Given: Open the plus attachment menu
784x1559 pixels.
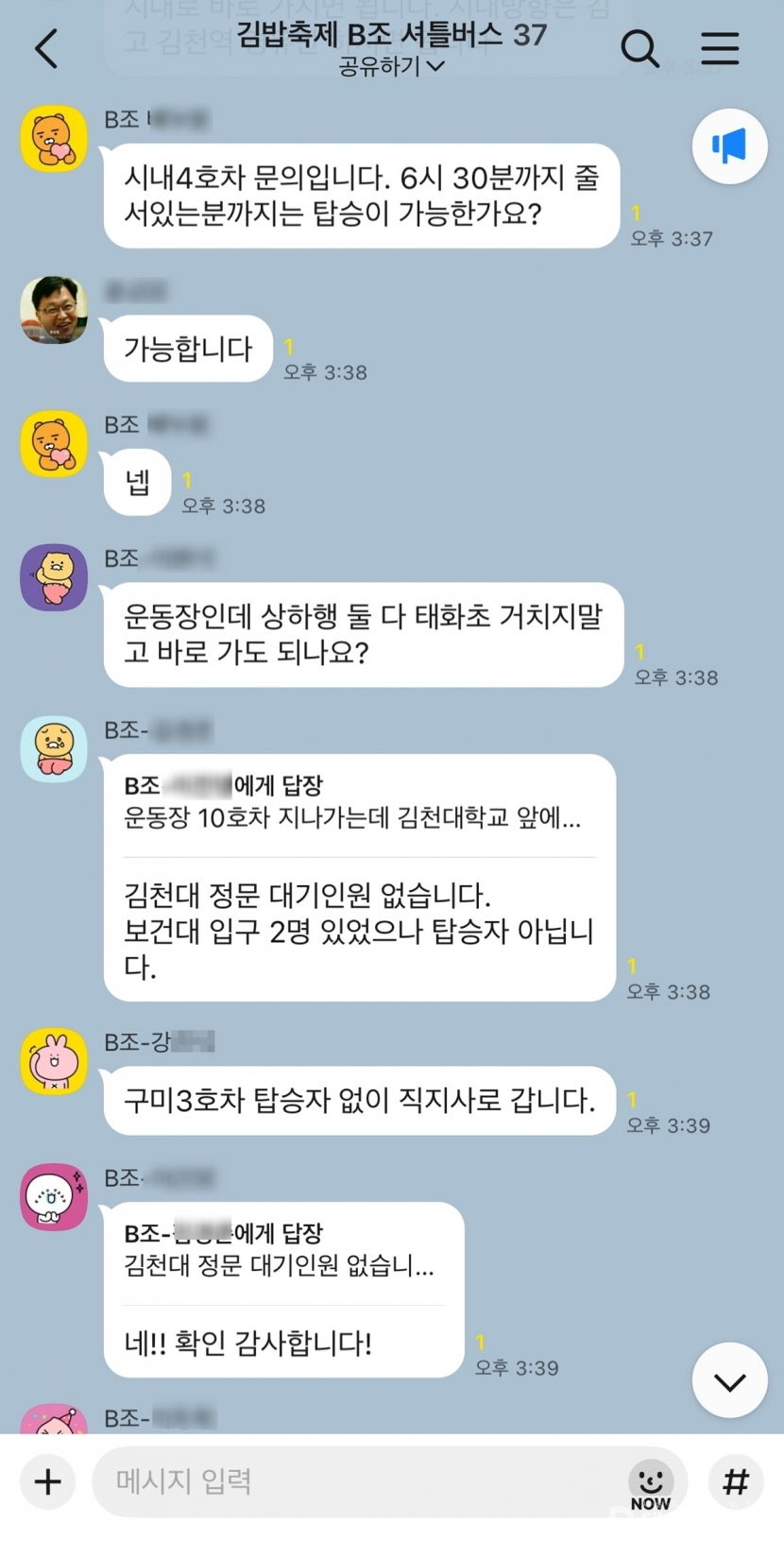Looking at the screenshot, I should click(x=47, y=1482).
